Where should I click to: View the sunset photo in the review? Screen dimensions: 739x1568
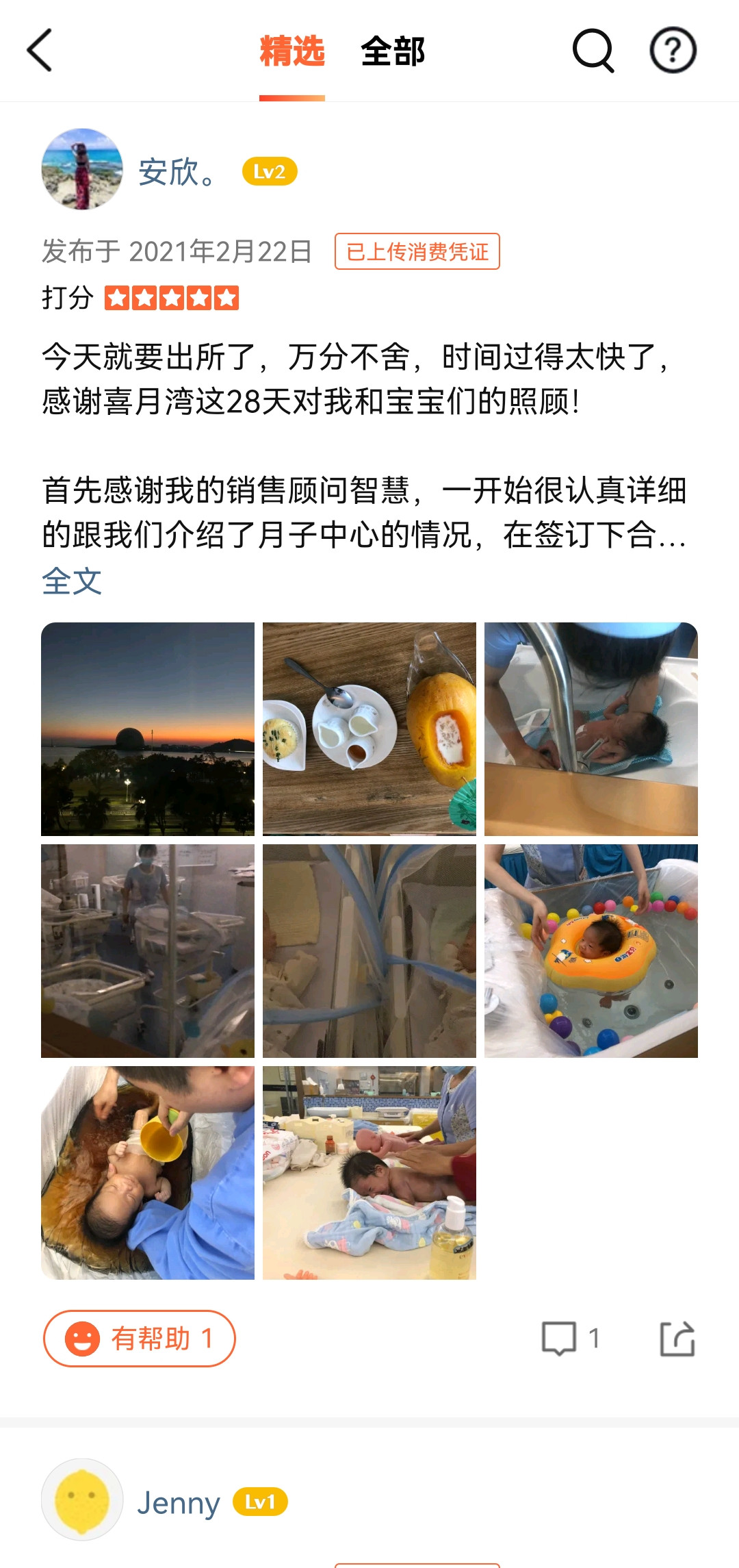(148, 729)
